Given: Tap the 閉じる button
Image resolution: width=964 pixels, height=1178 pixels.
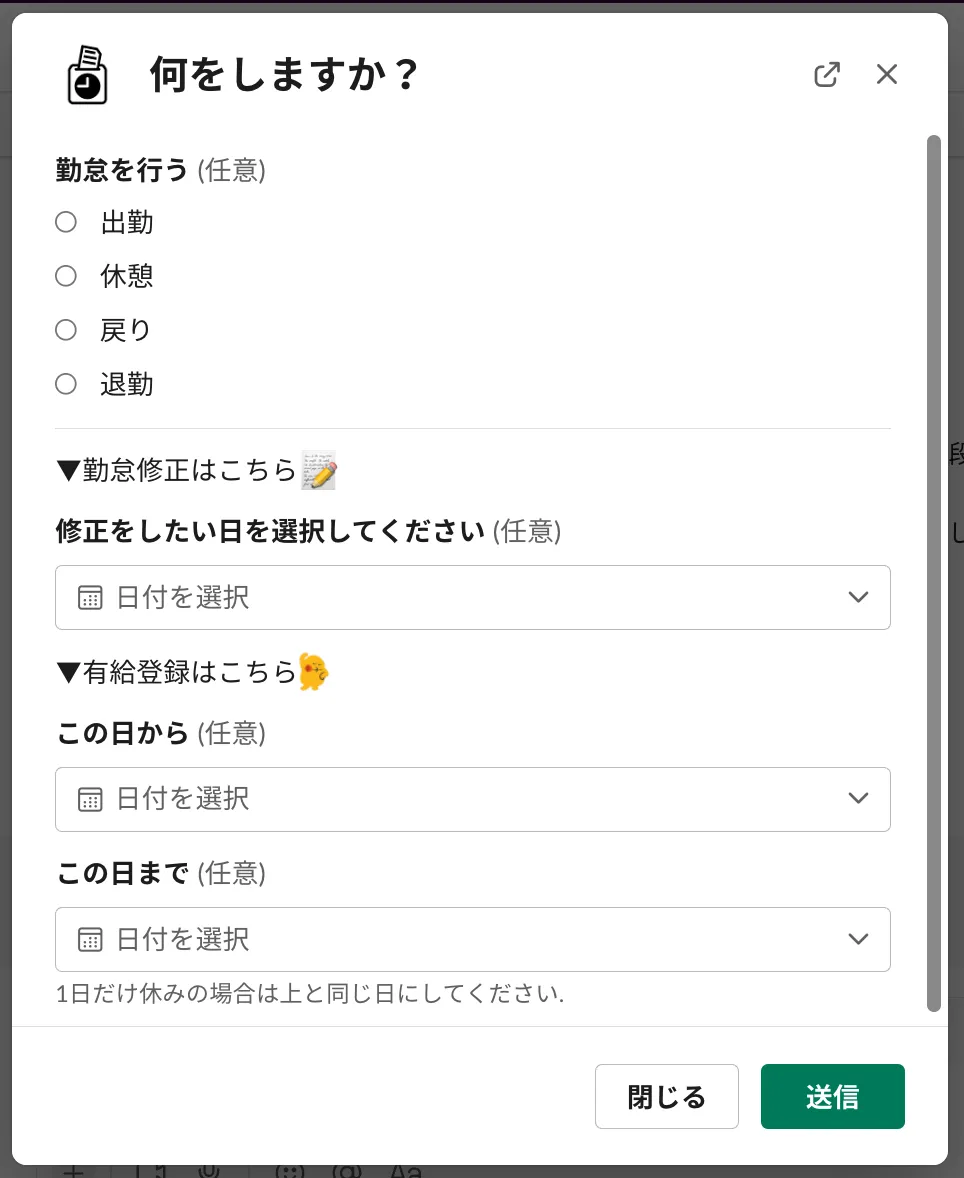Looking at the screenshot, I should tap(666, 1097).
